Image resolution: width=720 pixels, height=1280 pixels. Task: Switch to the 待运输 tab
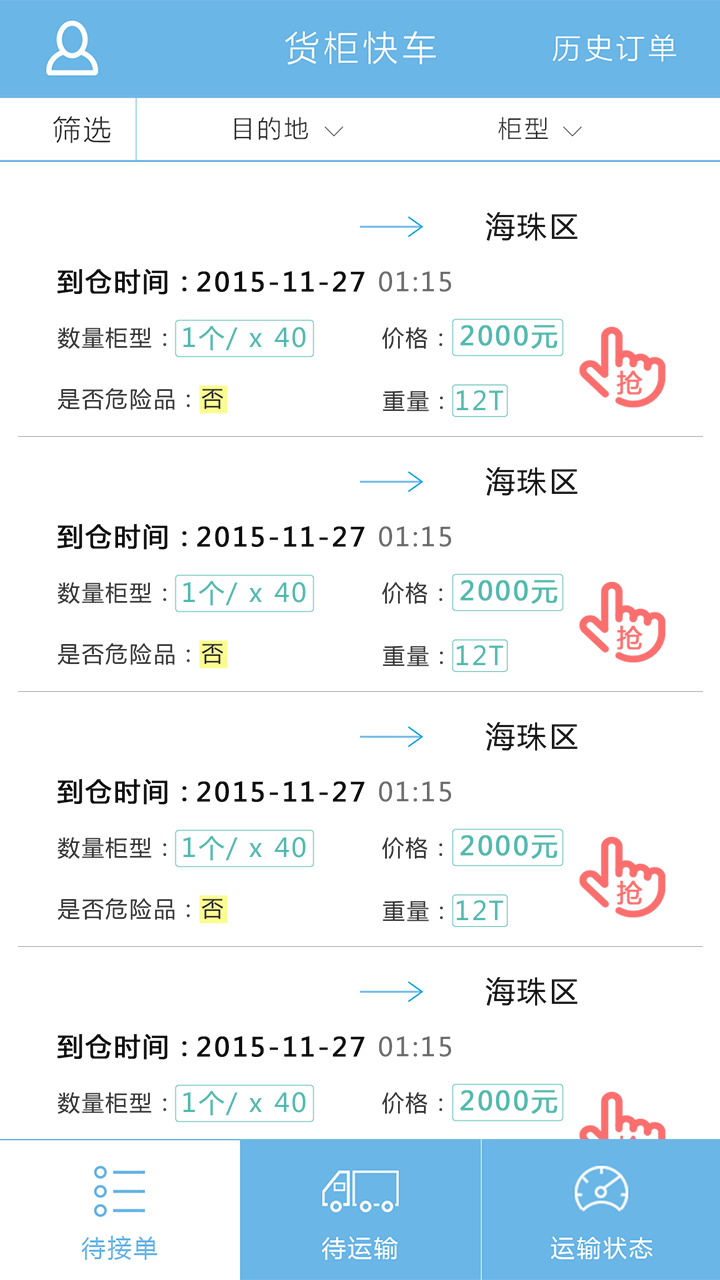click(360, 1210)
